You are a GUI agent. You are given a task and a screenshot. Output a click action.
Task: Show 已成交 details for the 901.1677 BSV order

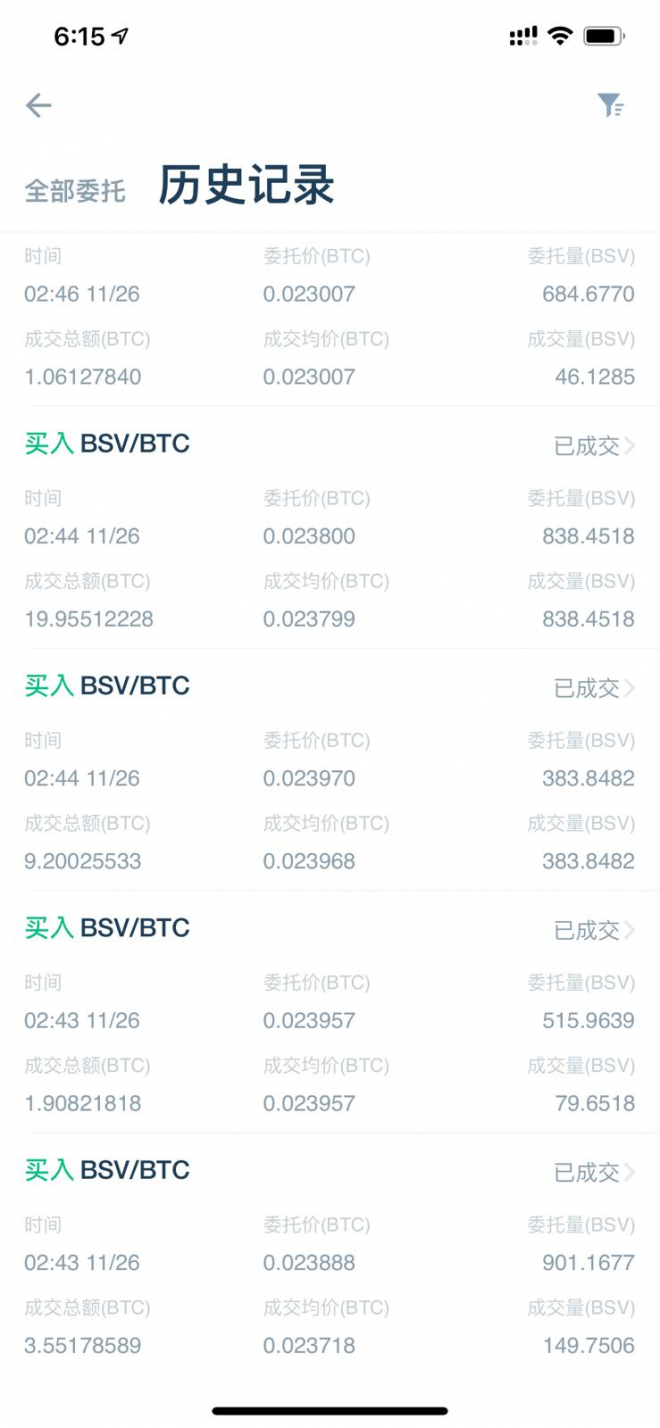594,1172
